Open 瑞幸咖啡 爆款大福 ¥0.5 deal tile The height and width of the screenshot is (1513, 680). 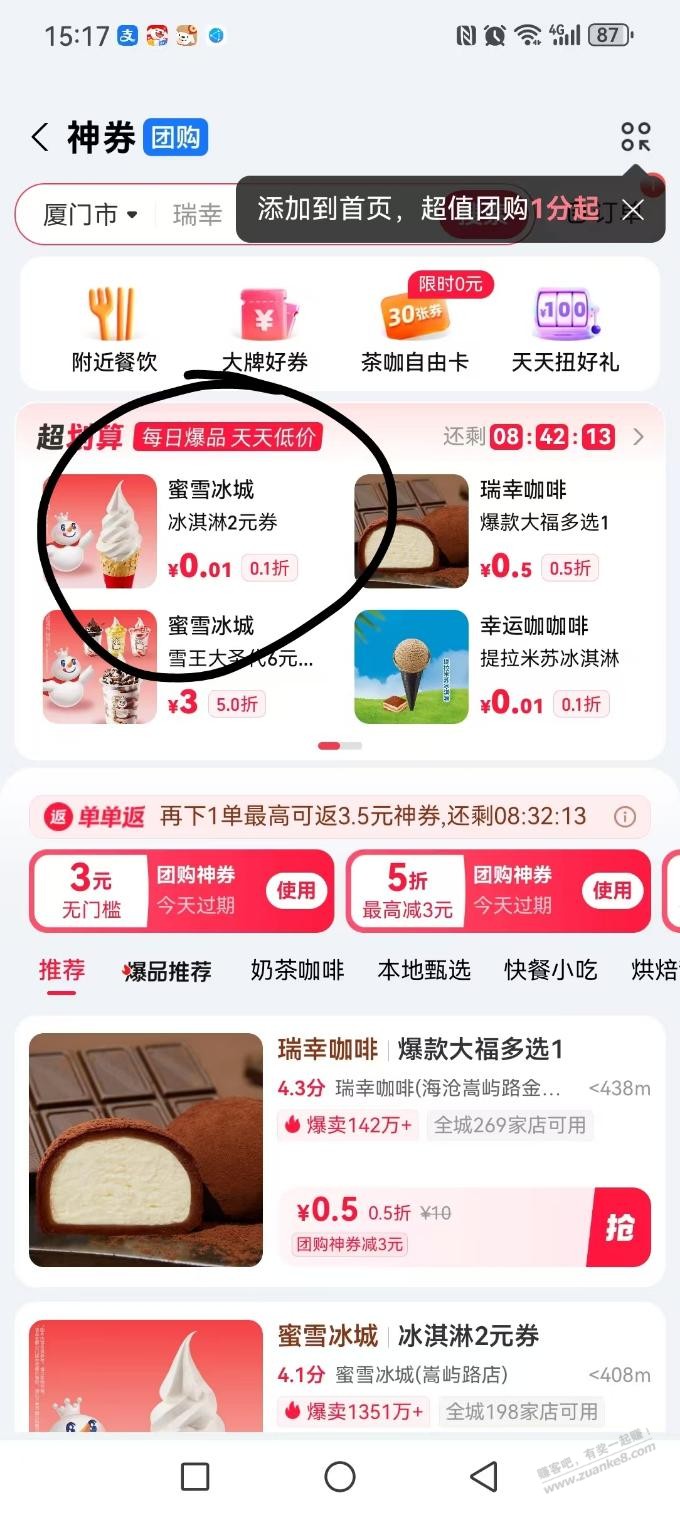point(500,531)
